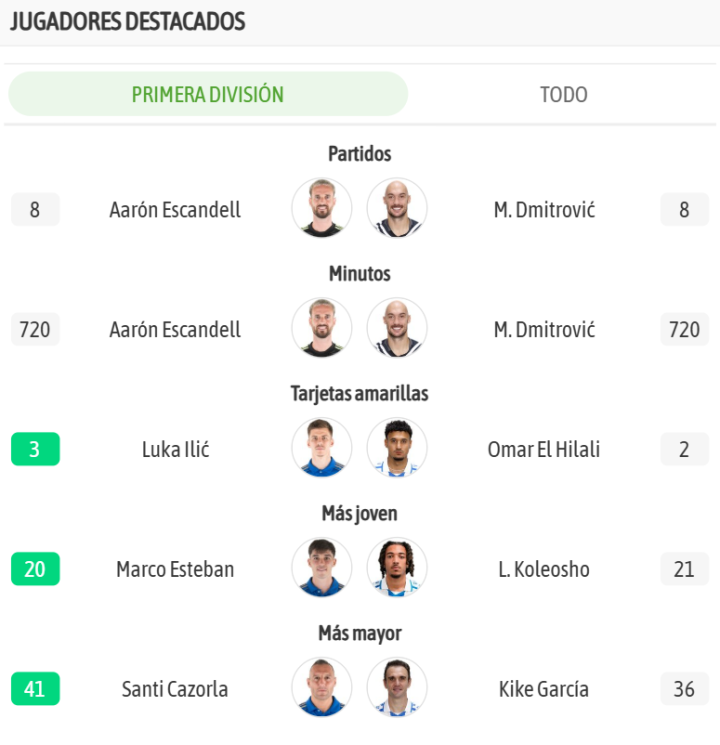Click the 720 minutes value for M. Dmitrović

tap(684, 329)
